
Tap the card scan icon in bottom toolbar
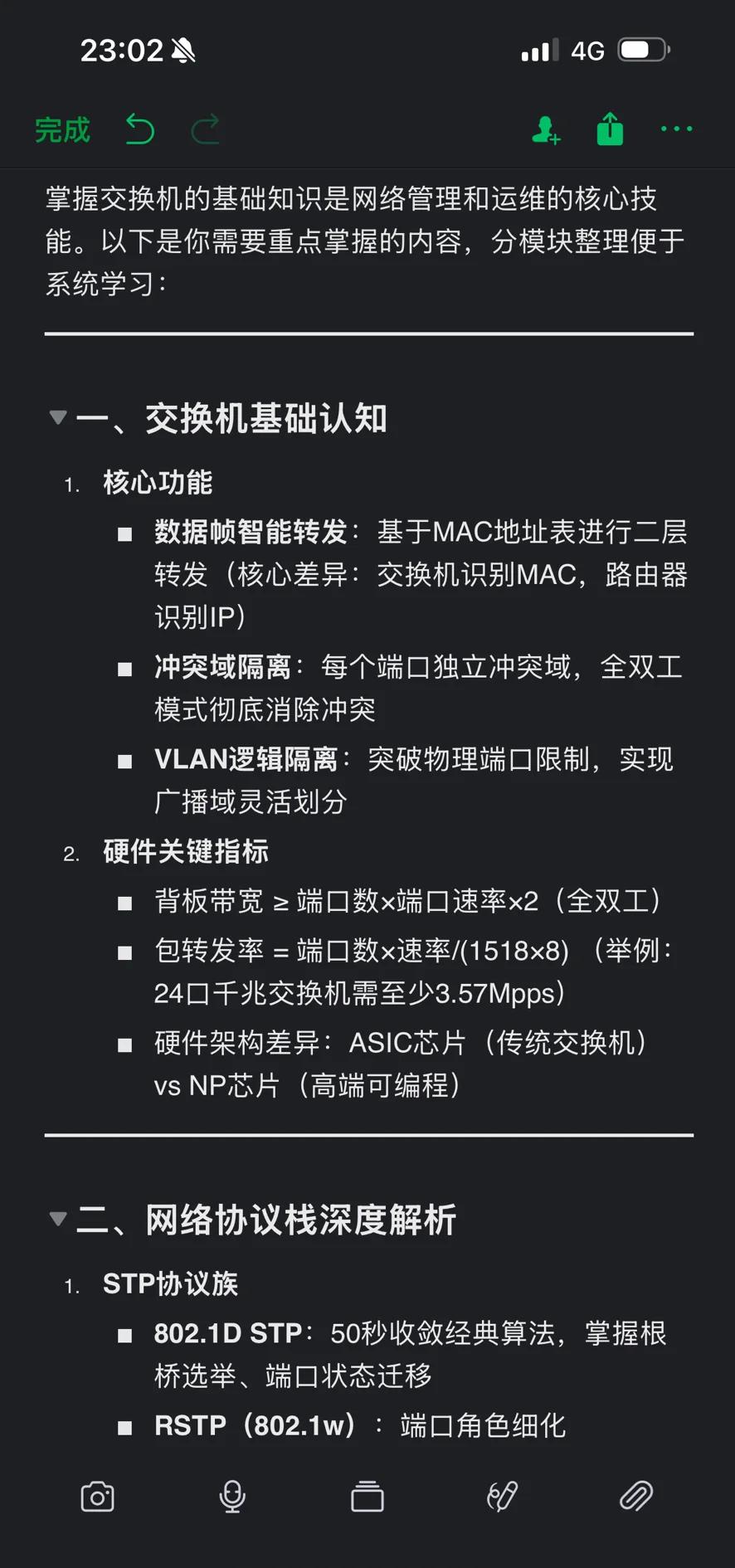[x=367, y=1497]
